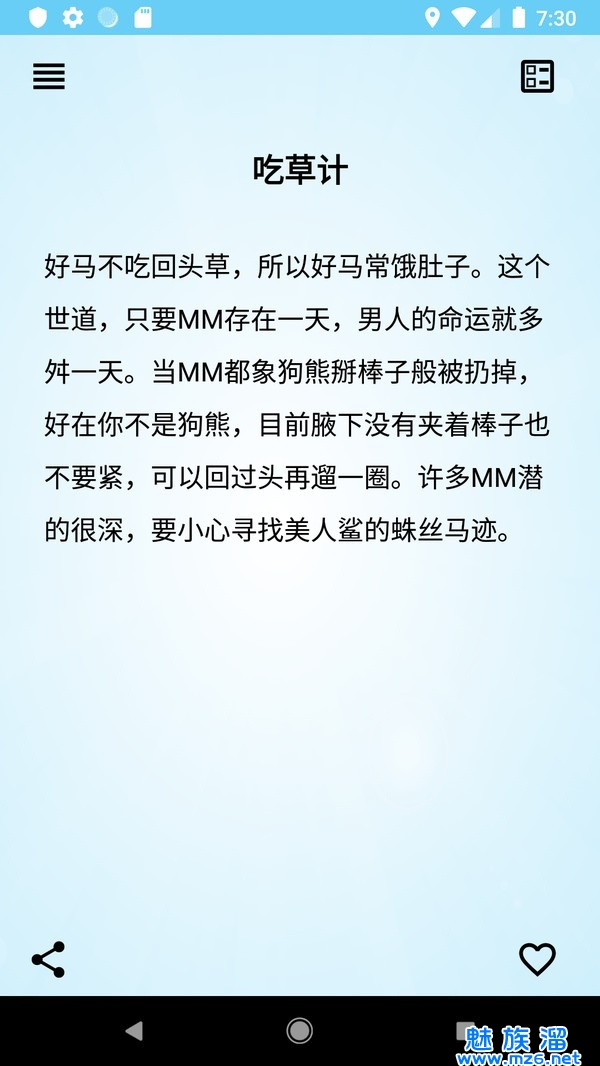600x1066 pixels.
Task: Go to home screen via the home button
Action: tap(299, 1031)
